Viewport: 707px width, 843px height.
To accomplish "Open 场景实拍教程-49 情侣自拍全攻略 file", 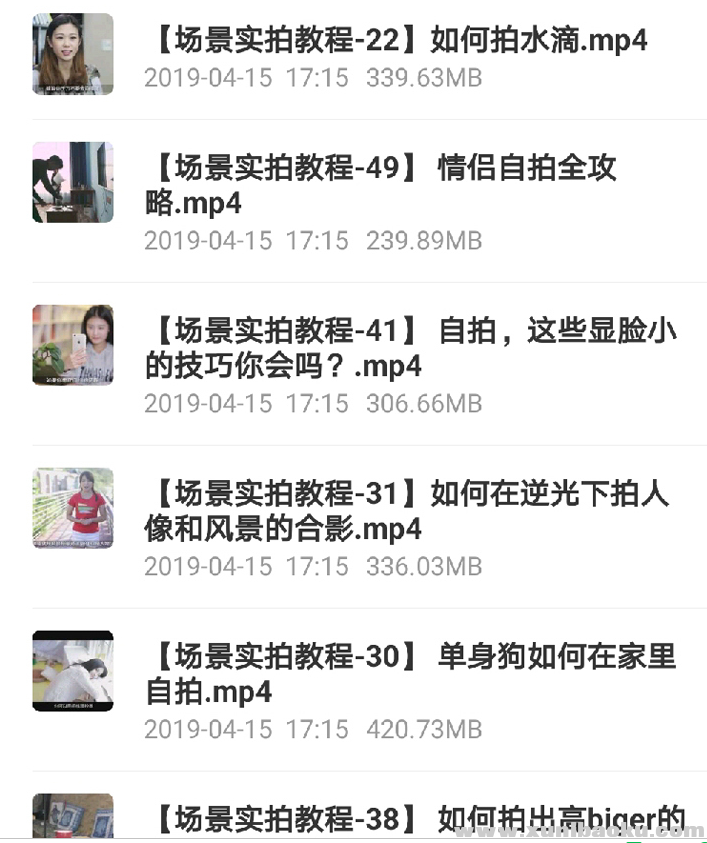I will tap(380, 185).
